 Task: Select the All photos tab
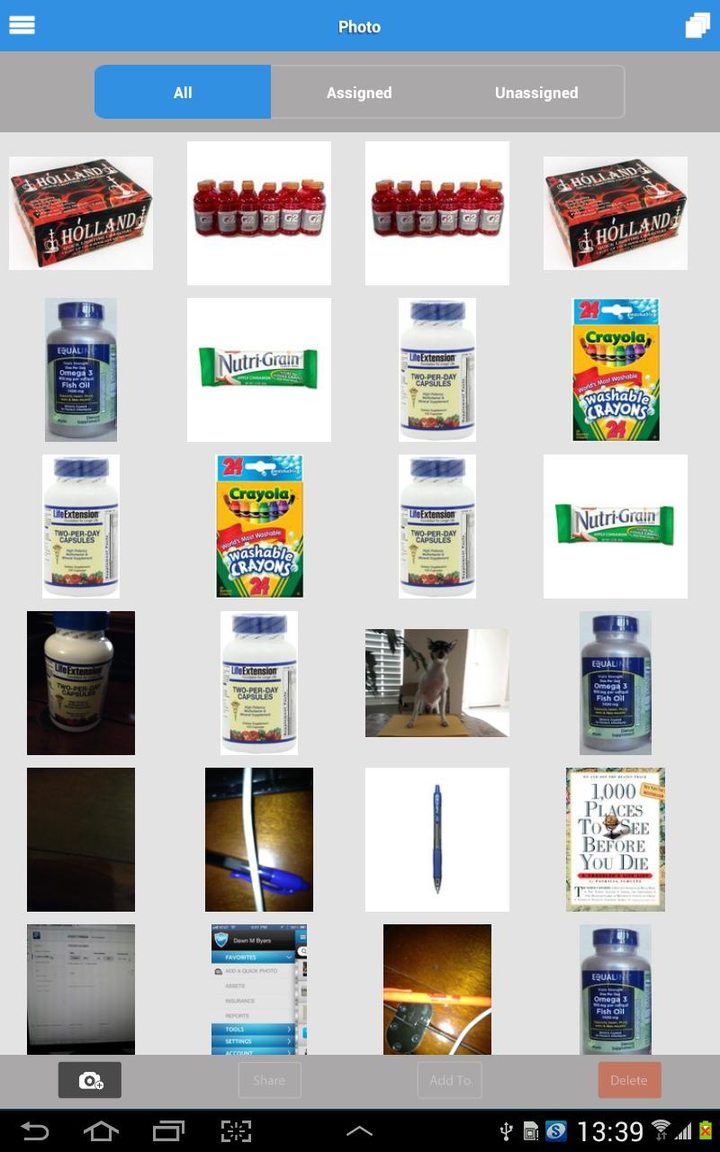(x=182, y=91)
